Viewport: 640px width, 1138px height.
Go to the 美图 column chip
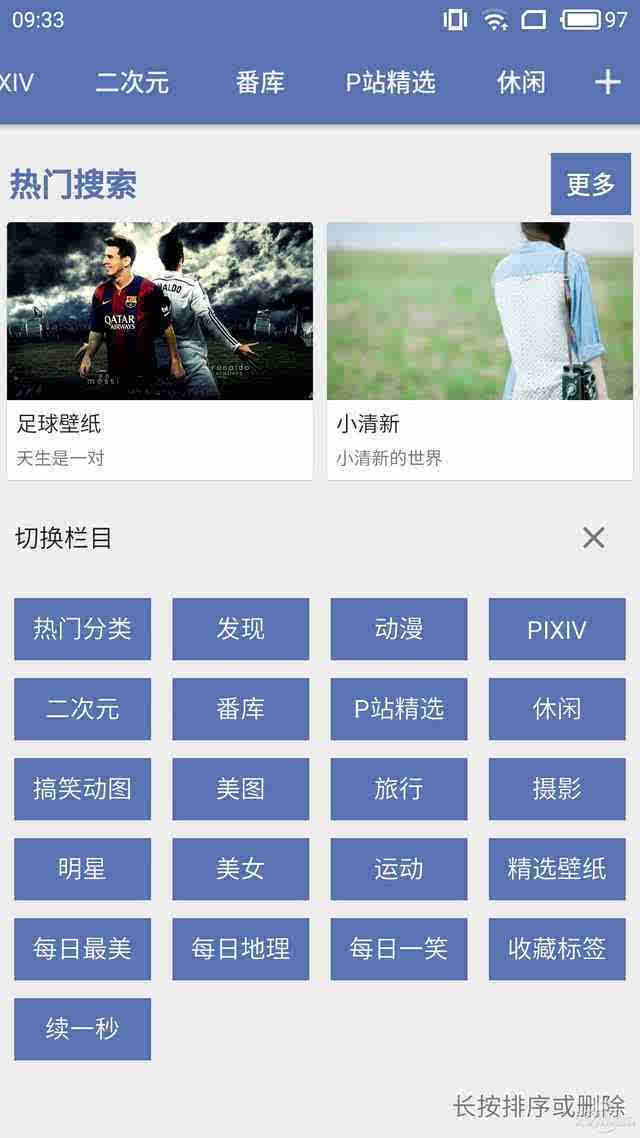(241, 789)
